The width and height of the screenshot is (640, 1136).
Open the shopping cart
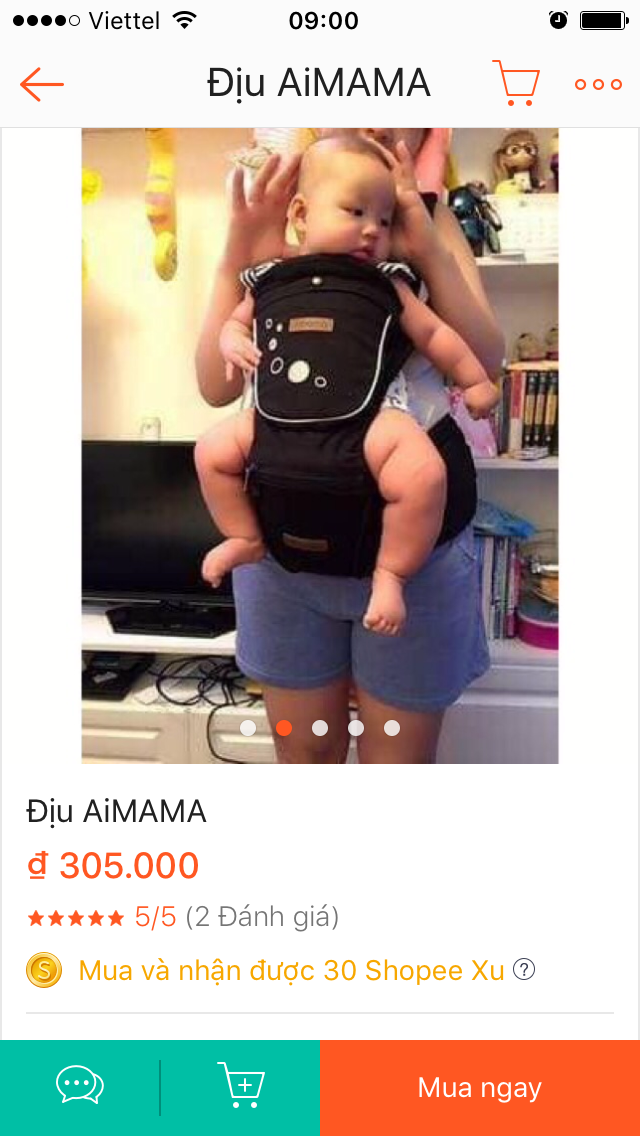pos(516,83)
